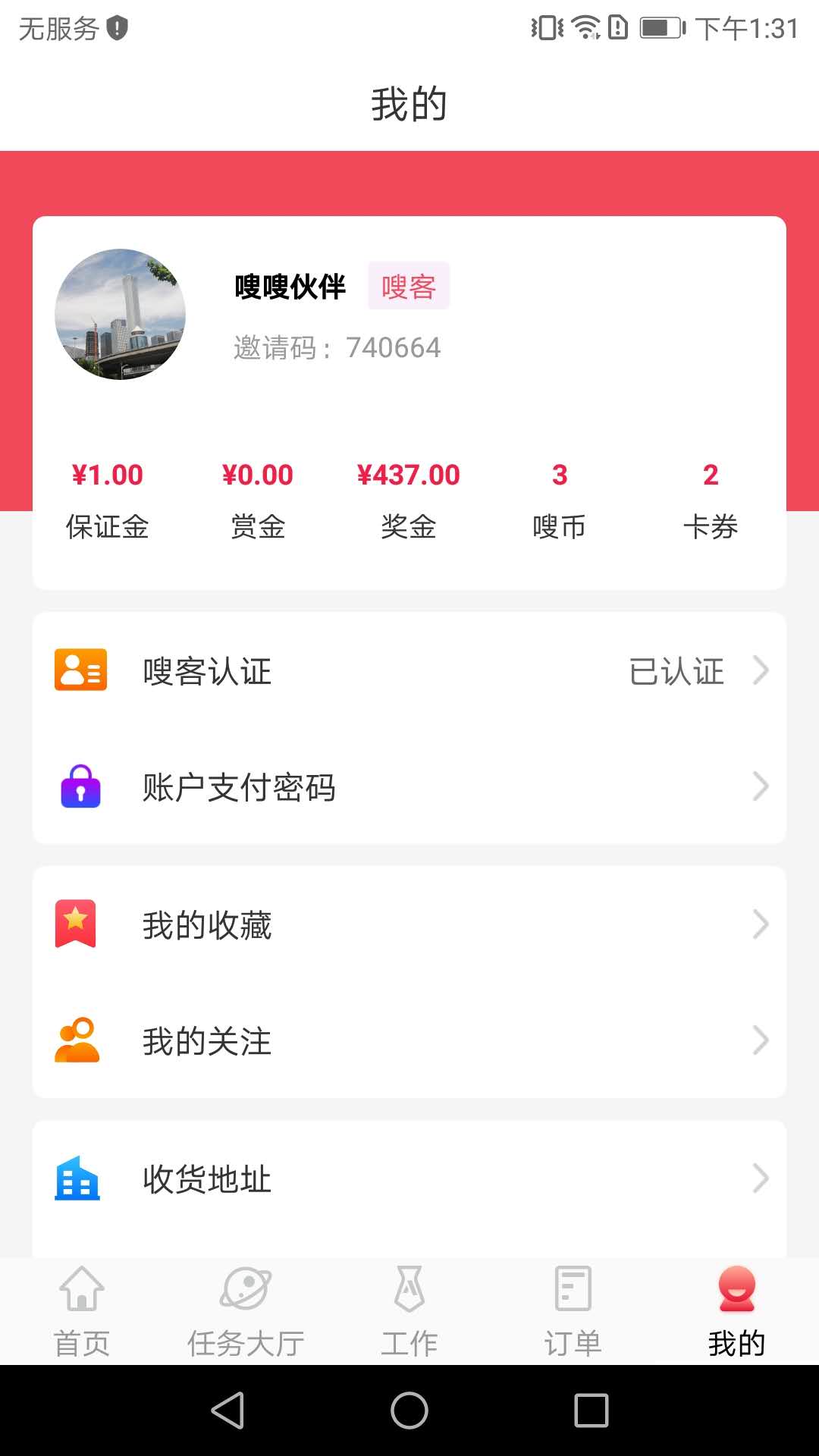Open the 订单 orders tab

(573, 1311)
